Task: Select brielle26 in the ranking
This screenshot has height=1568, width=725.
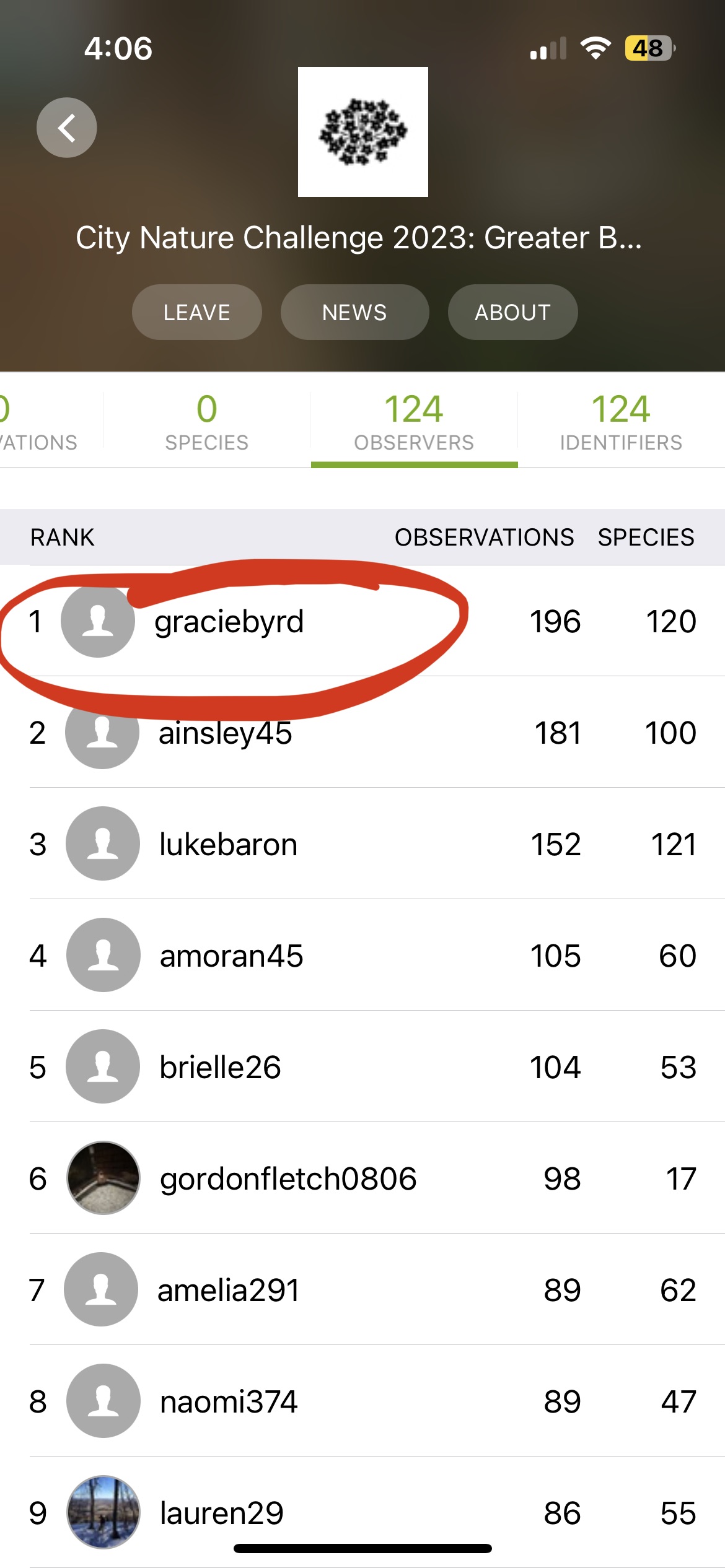Action: click(220, 1067)
